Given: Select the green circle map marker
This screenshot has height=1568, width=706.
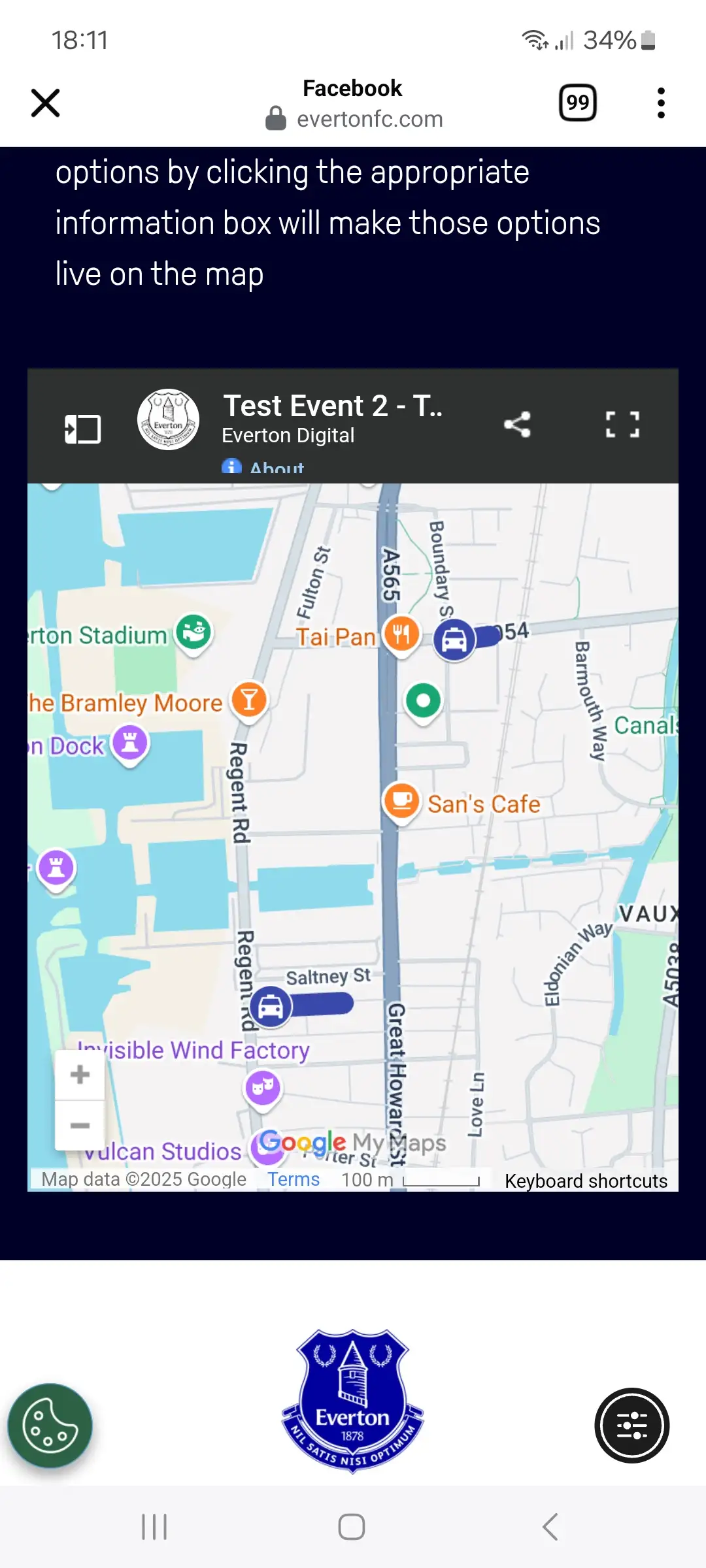Looking at the screenshot, I should [x=424, y=701].
